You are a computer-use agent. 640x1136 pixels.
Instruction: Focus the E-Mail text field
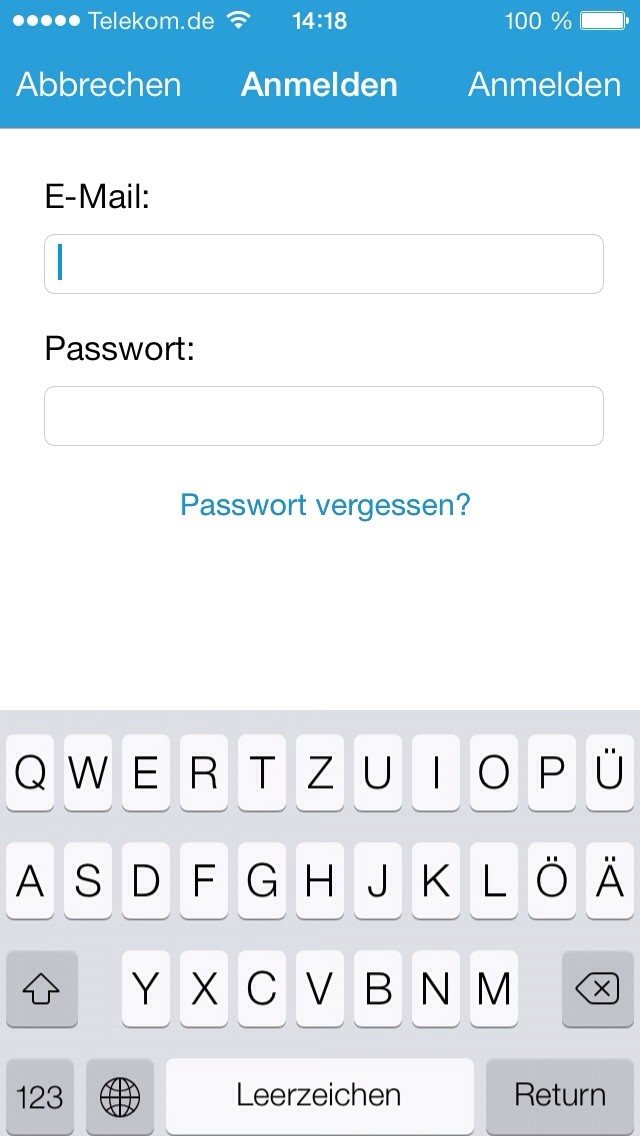pyautogui.click(x=324, y=264)
